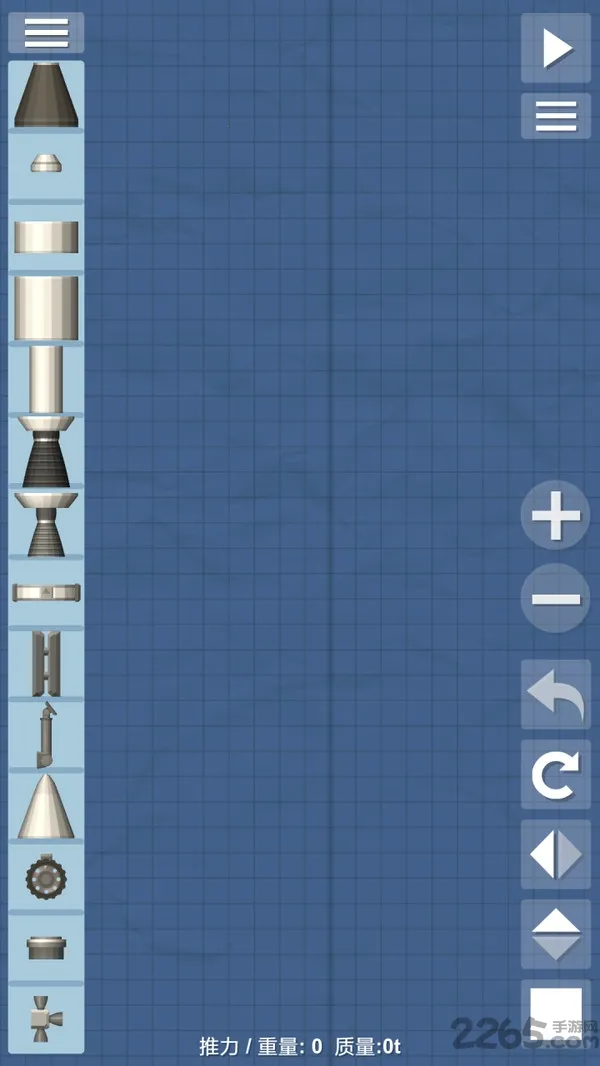
Task: Select the horizontal separator part
Action: coord(46,592)
